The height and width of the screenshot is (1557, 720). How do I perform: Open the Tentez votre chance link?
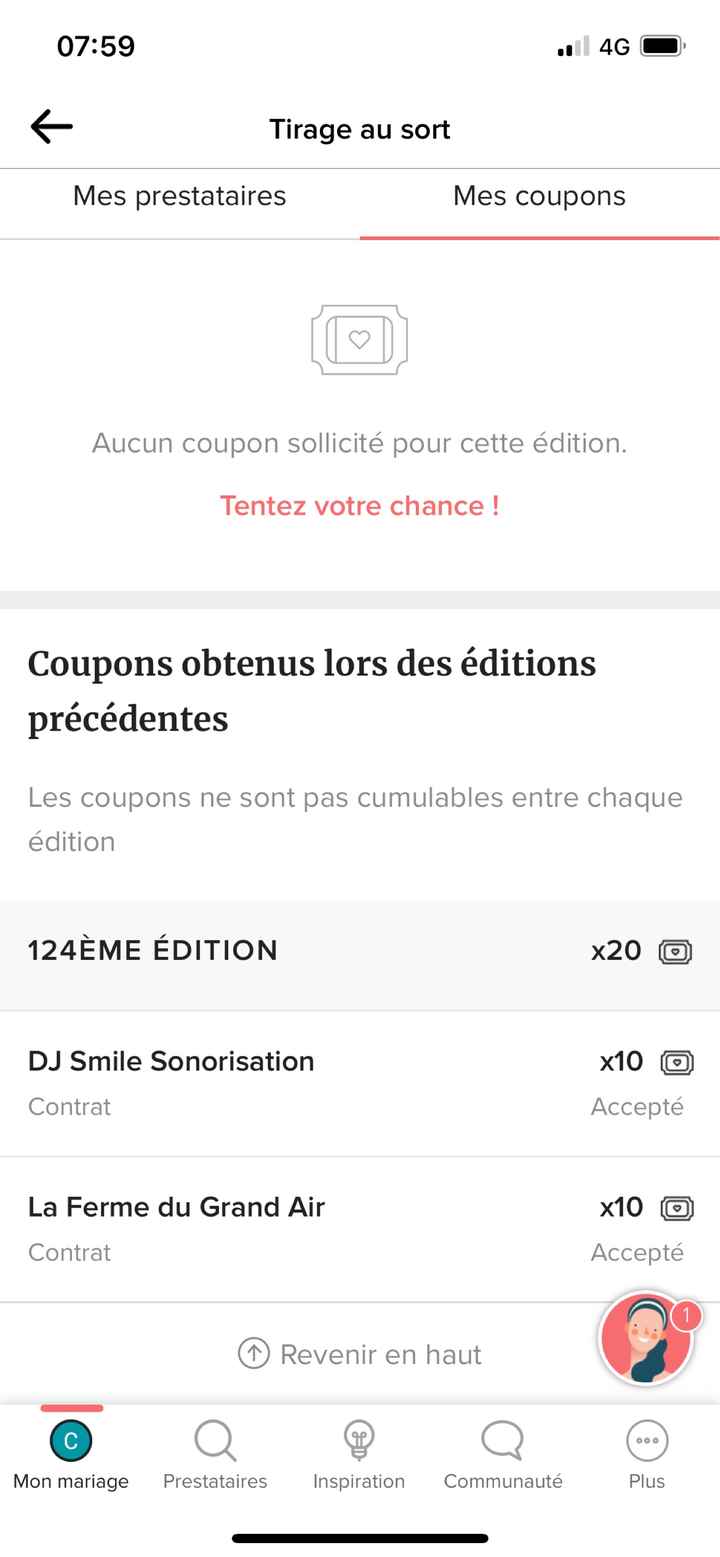pos(360,506)
